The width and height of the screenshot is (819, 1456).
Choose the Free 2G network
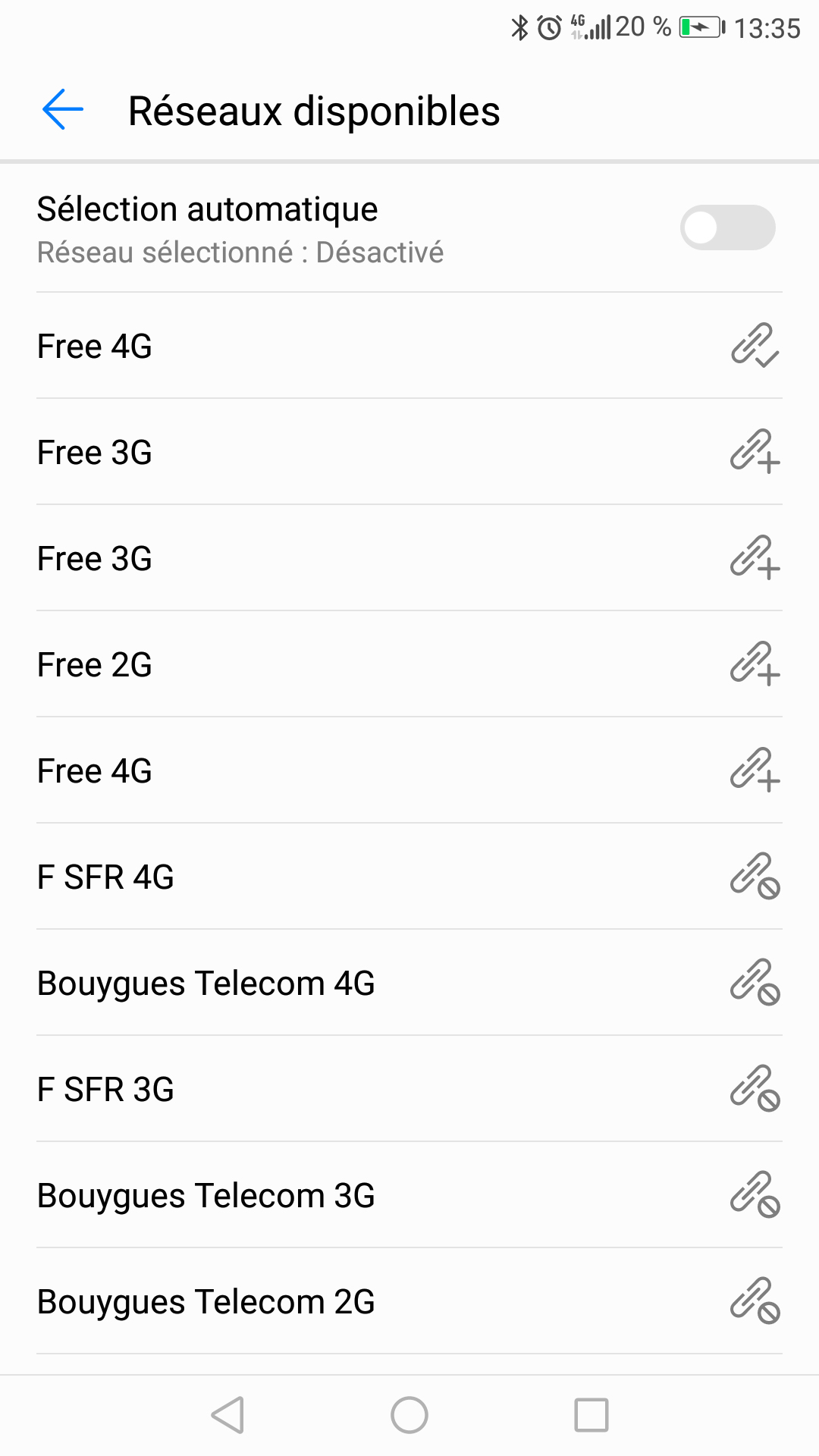coord(409,664)
